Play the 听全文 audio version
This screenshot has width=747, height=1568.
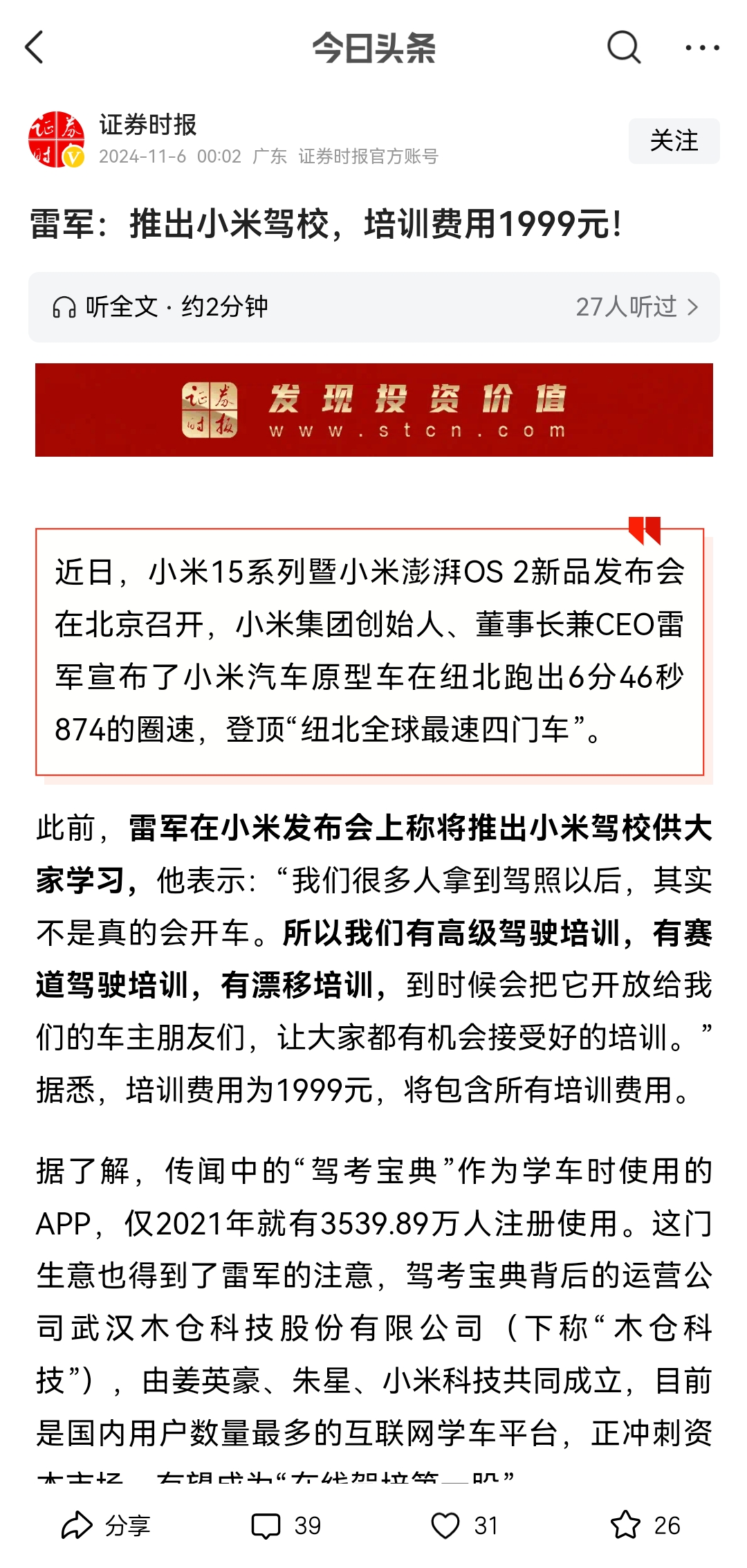tap(160, 307)
